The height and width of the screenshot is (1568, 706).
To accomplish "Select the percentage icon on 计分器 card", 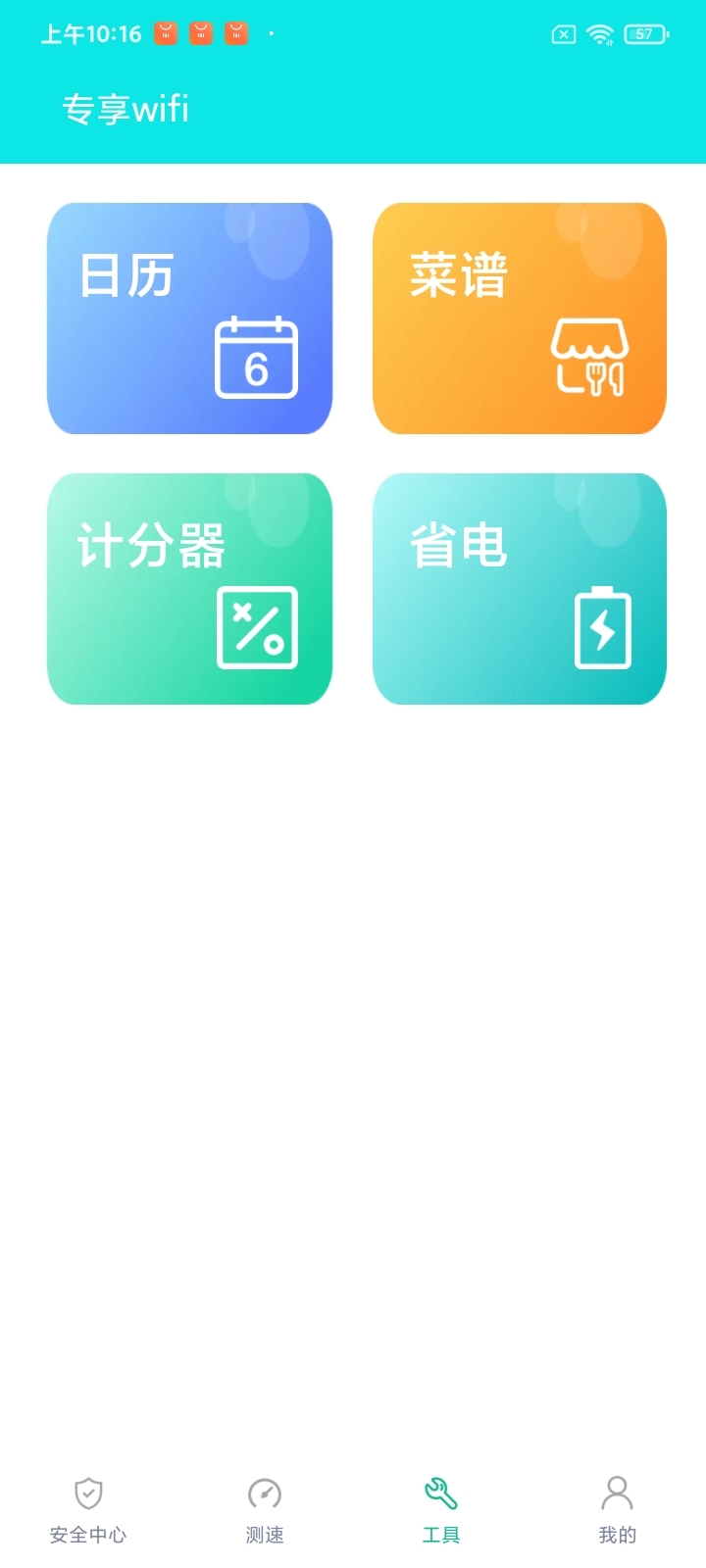I will coord(257,627).
